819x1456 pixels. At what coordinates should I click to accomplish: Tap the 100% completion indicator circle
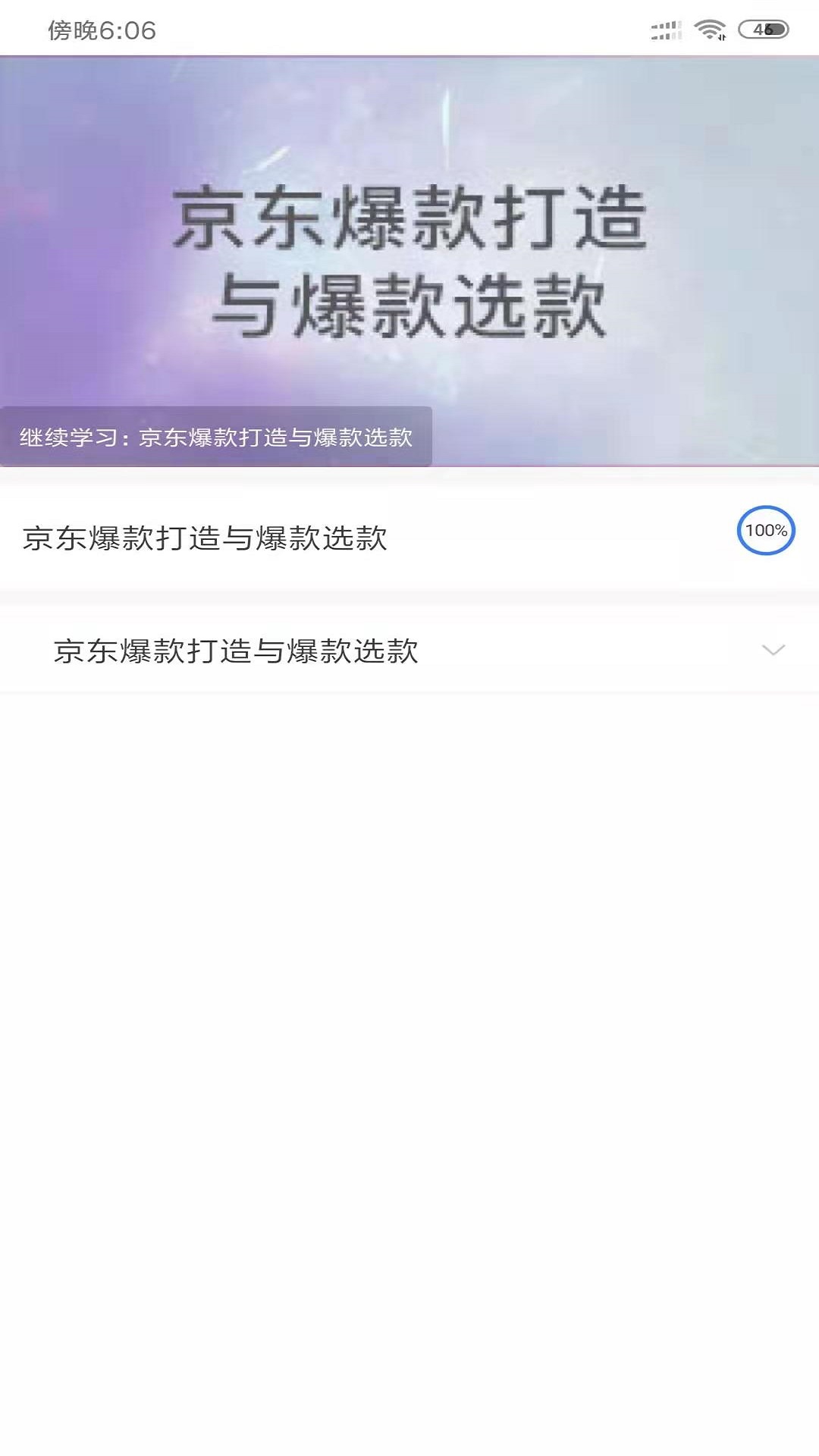tap(767, 532)
